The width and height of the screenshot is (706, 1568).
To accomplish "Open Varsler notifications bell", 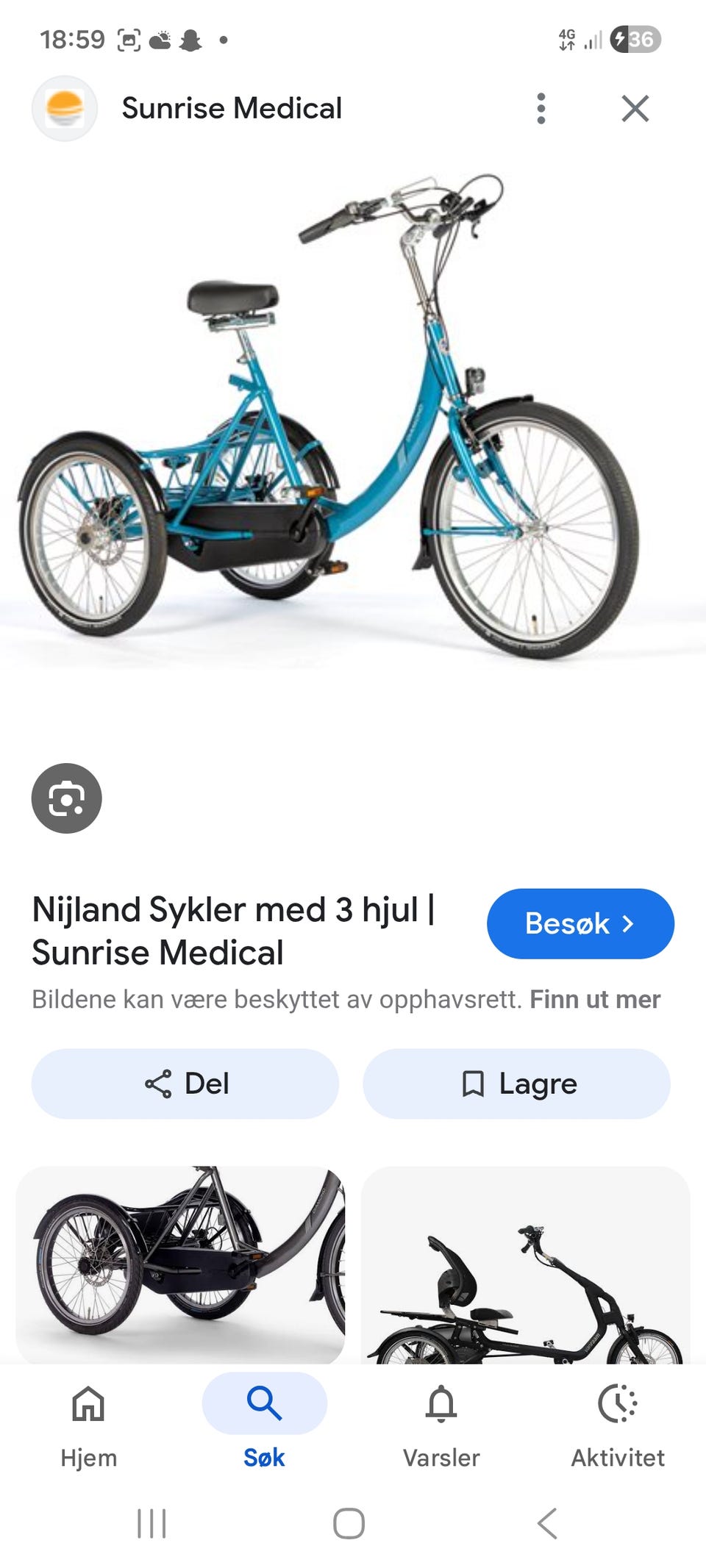I will coord(441,1403).
